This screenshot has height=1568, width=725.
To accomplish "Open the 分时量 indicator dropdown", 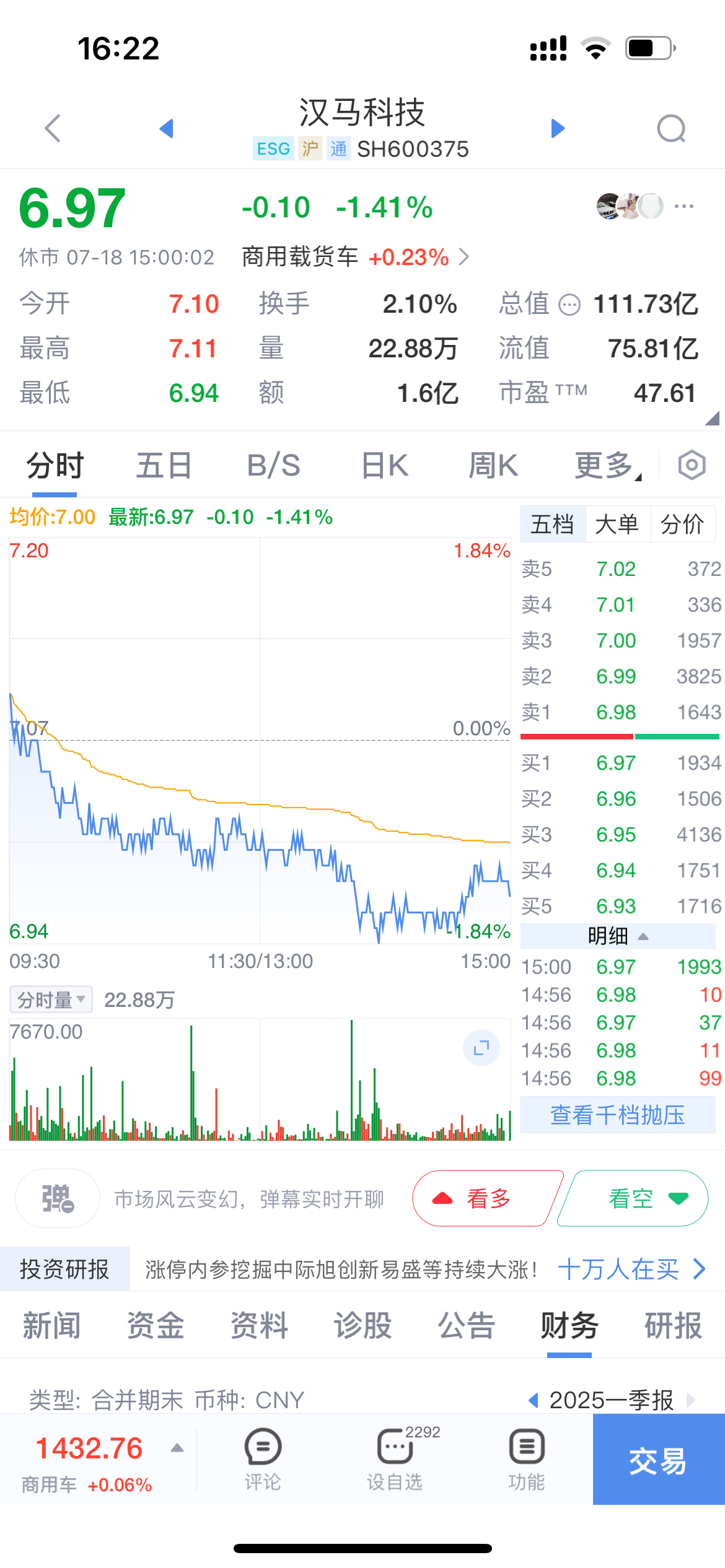I will click(x=51, y=1000).
